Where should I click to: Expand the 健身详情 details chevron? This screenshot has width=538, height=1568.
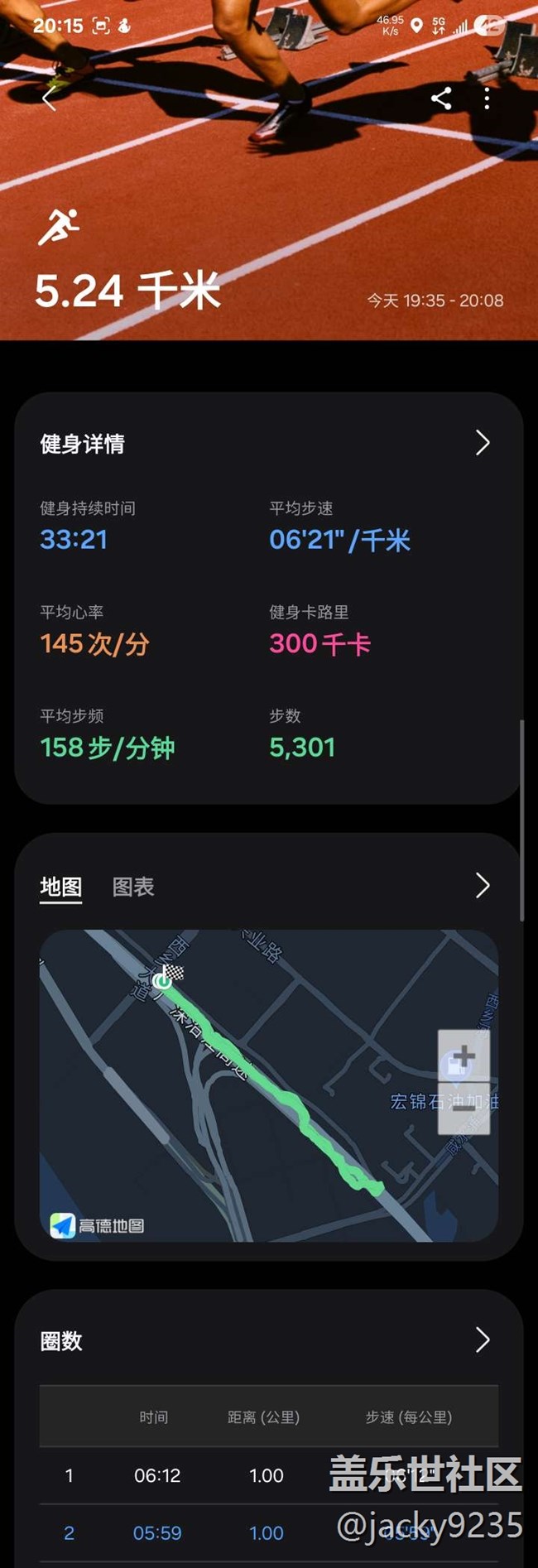pos(483,443)
